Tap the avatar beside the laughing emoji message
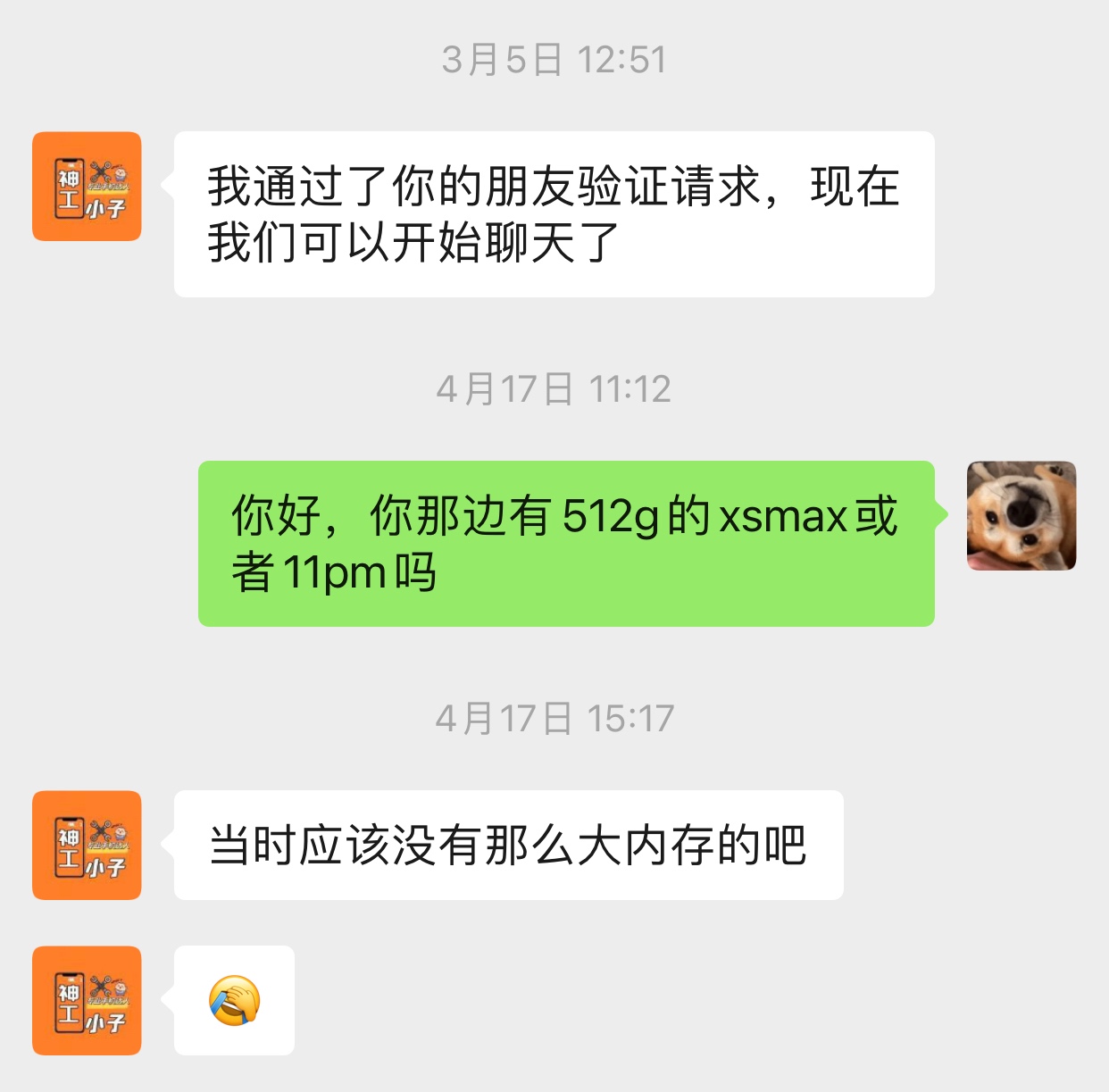 tap(87, 1000)
